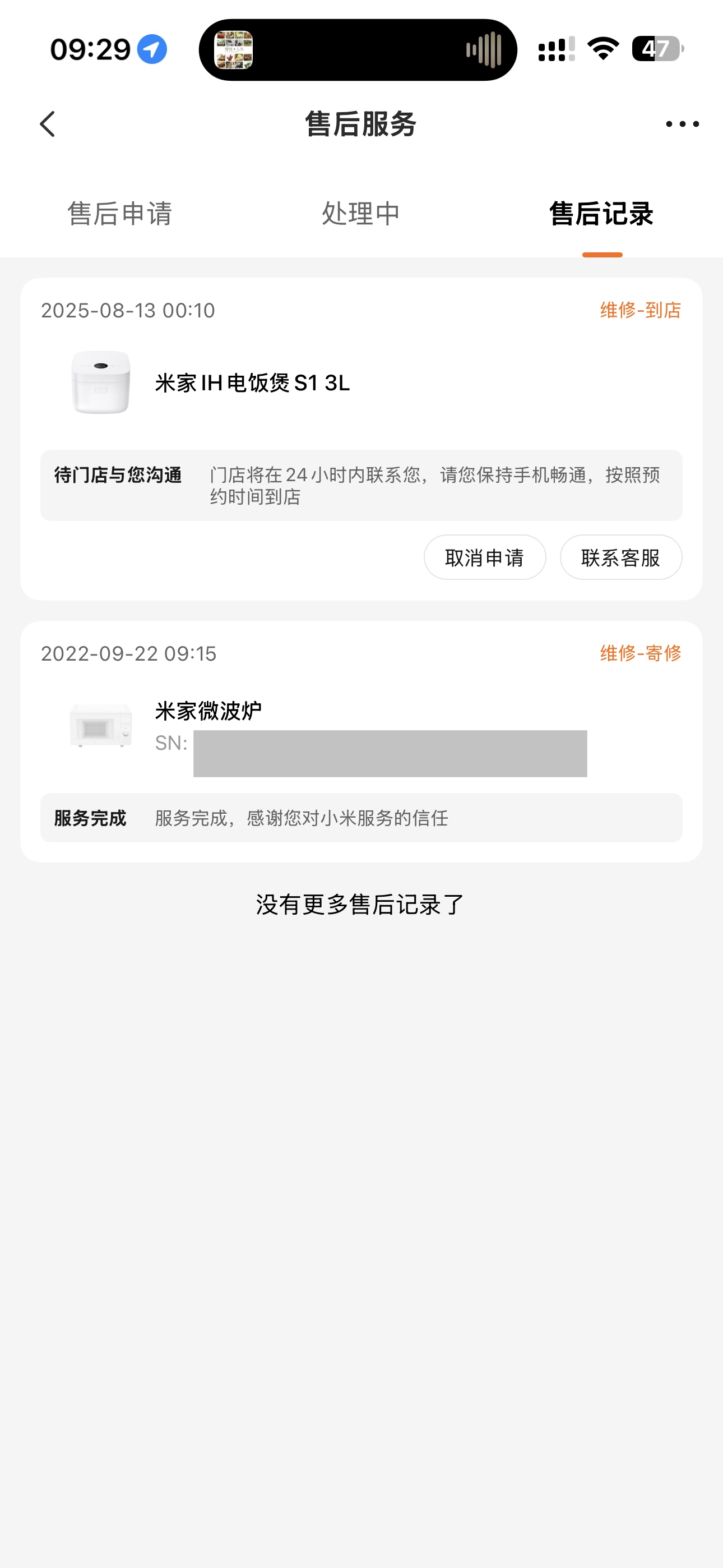Switch to the 售后申请 tab
The width and height of the screenshot is (723, 1568).
[120, 214]
